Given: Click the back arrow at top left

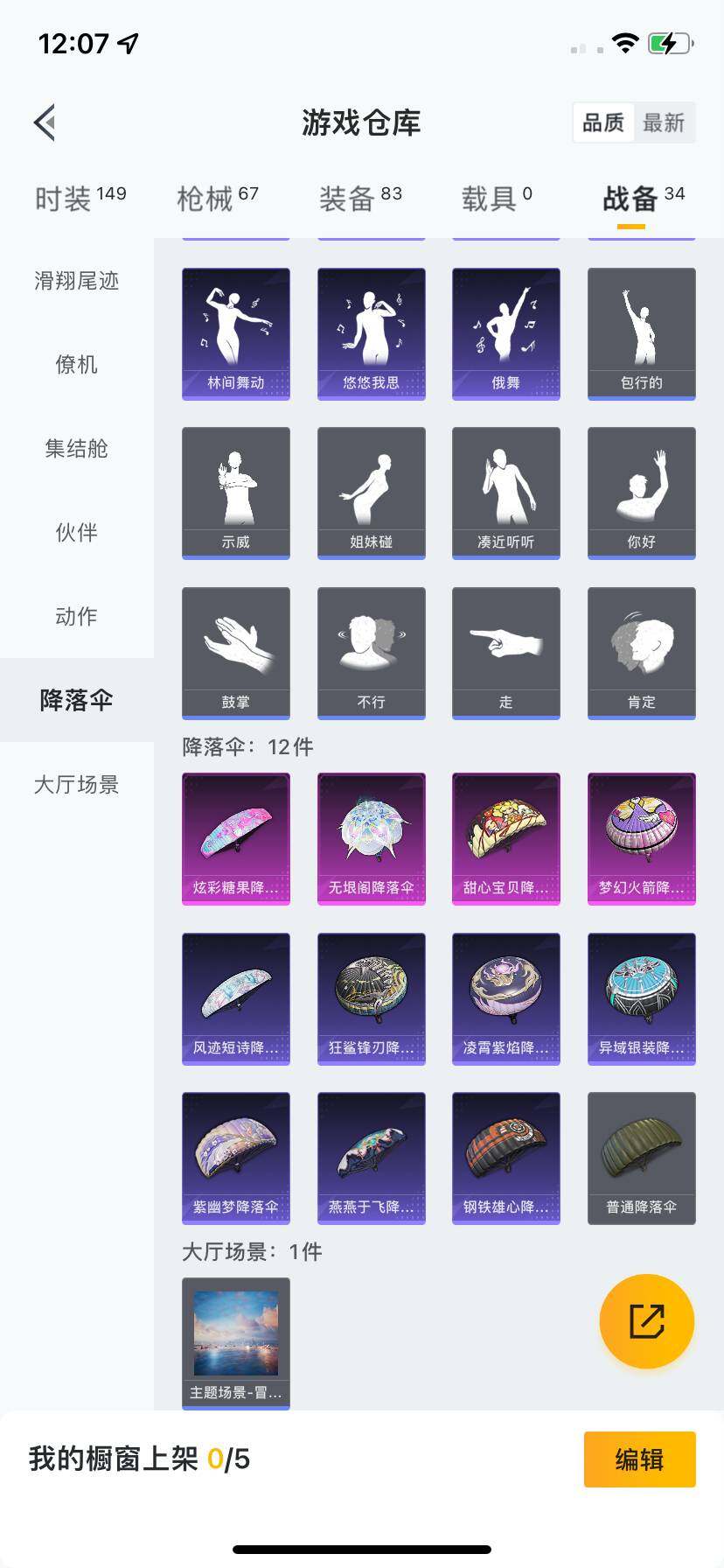Looking at the screenshot, I should pos(45,122).
